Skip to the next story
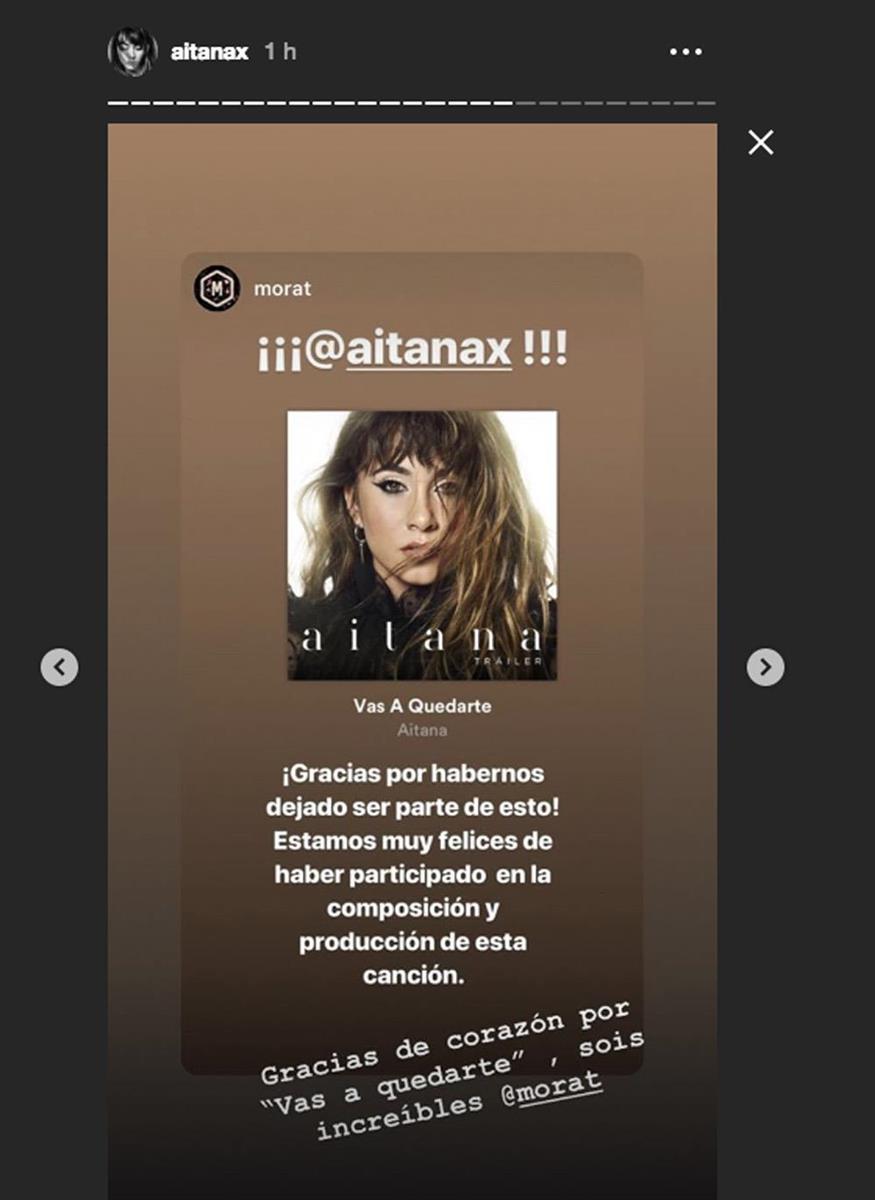The height and width of the screenshot is (1200, 875). [x=765, y=667]
